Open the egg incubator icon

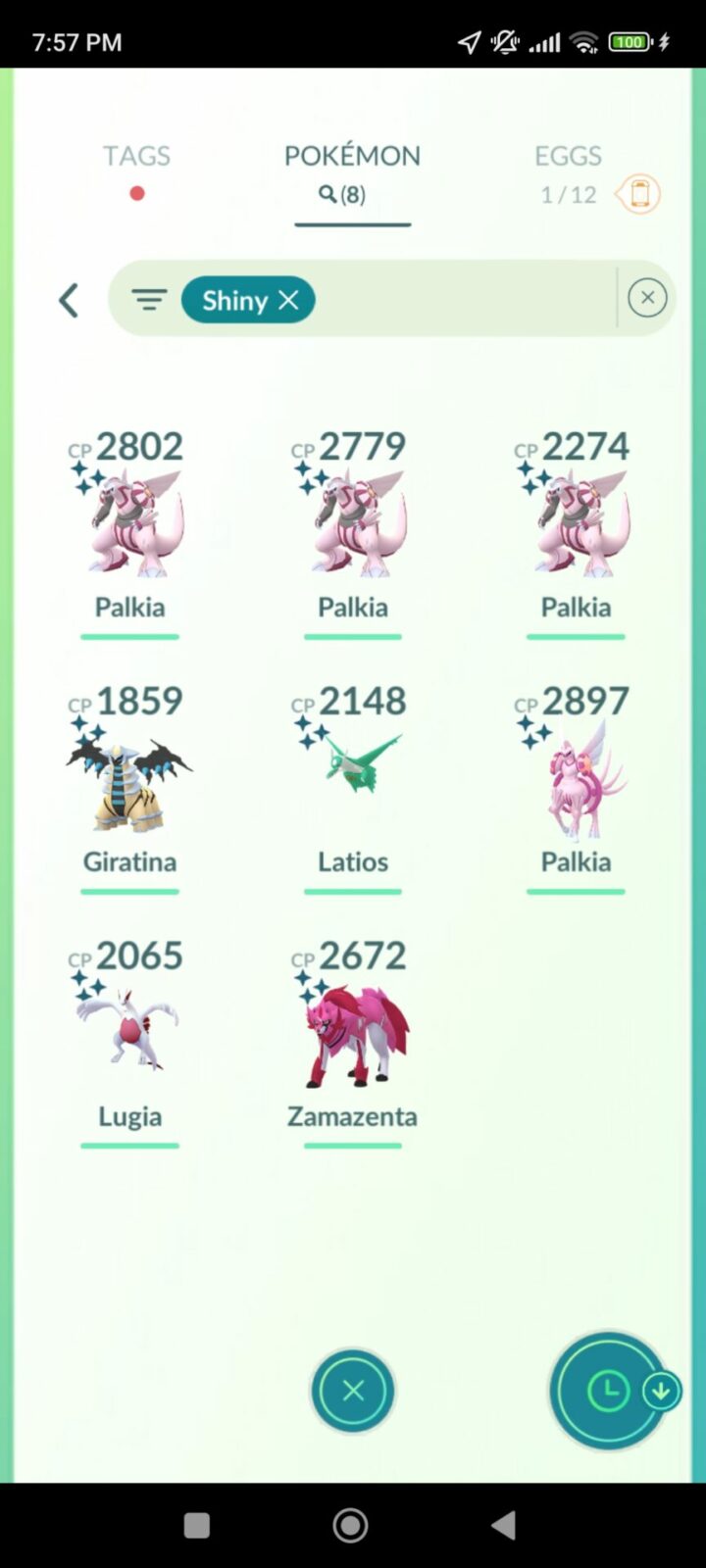(638, 194)
